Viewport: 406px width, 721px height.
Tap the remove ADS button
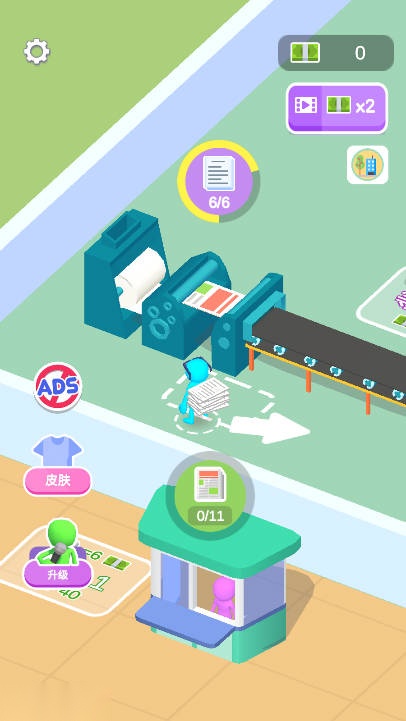(58, 386)
